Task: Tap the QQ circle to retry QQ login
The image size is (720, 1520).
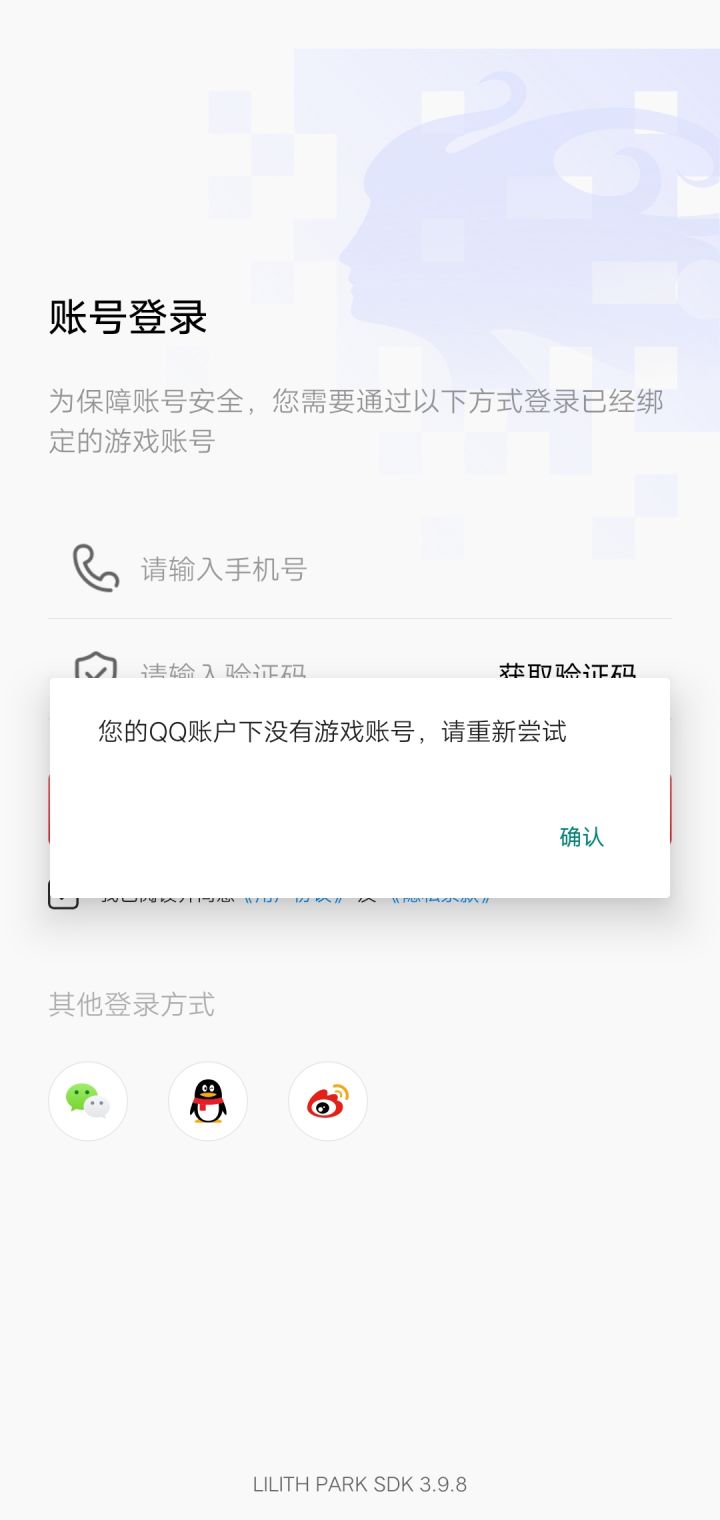Action: pyautogui.click(x=208, y=1100)
